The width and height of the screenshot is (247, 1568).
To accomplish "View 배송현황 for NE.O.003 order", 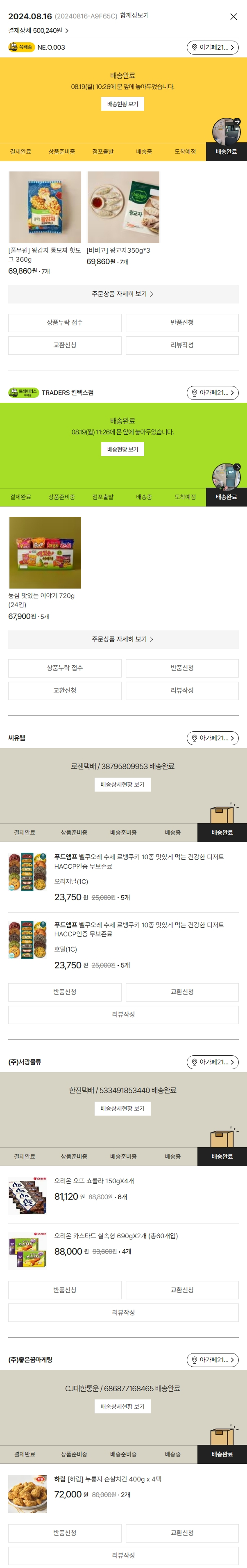I will [x=123, y=104].
